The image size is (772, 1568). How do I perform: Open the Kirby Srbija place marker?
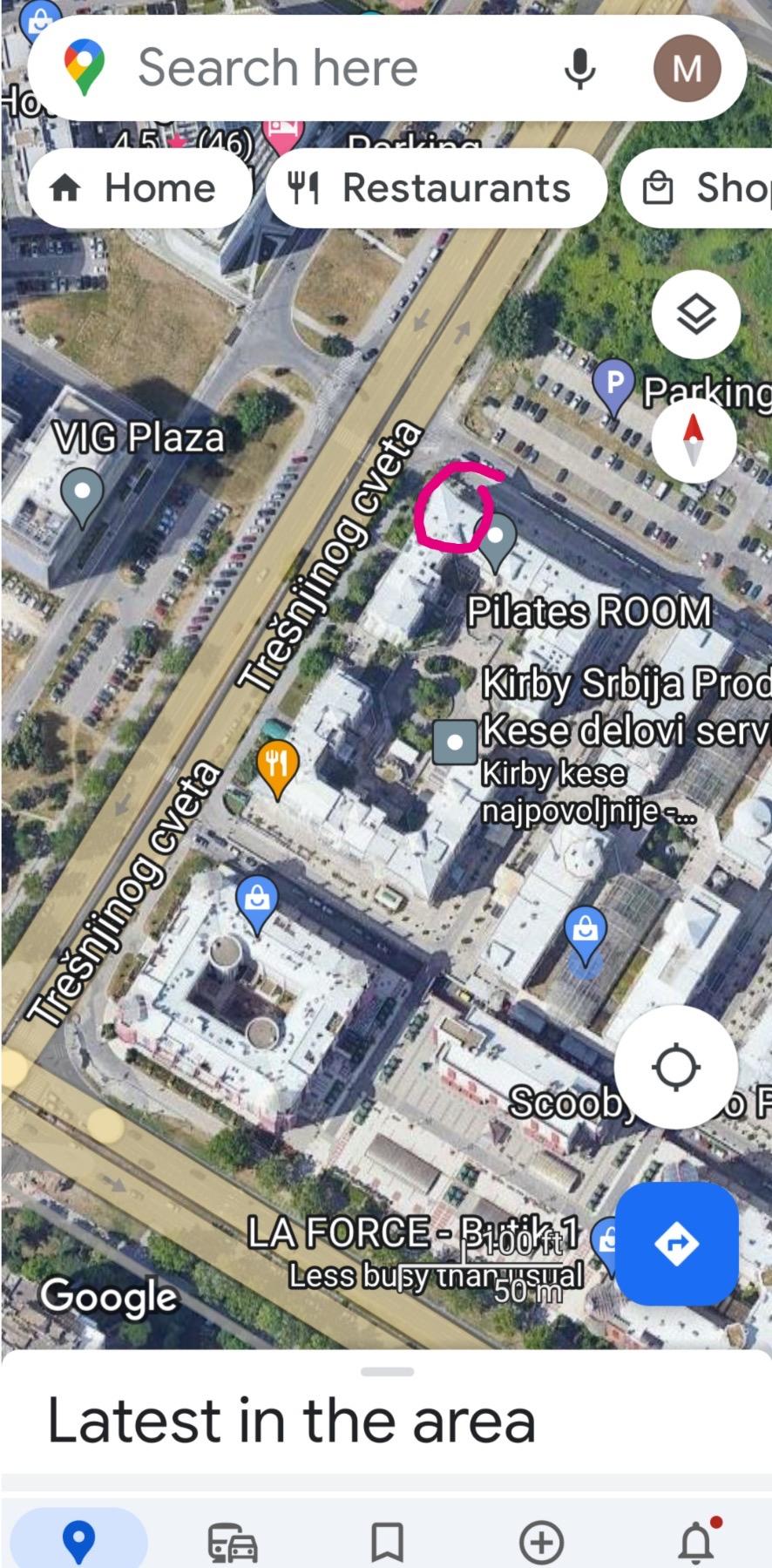coord(455,743)
